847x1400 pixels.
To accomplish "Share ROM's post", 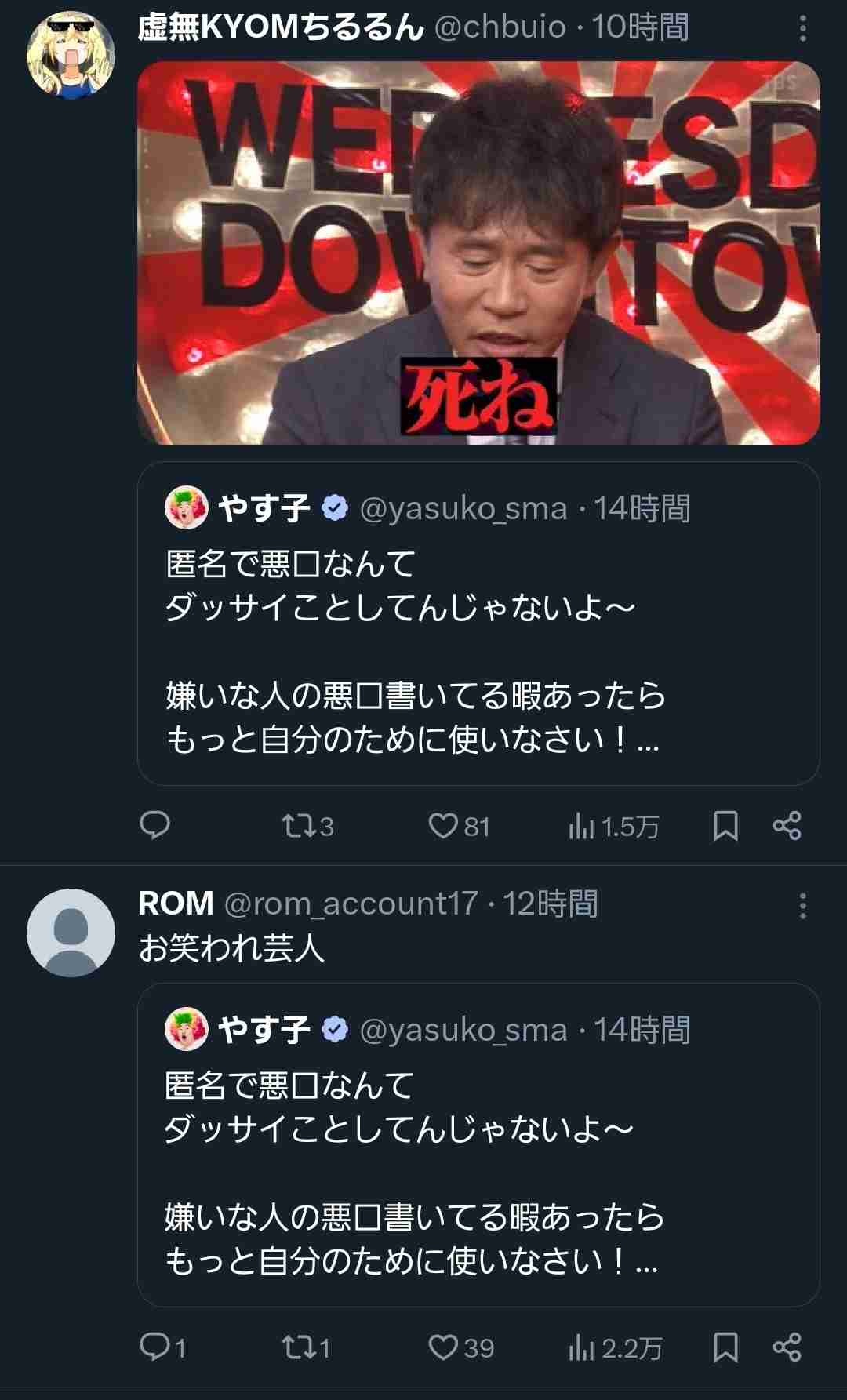I will 787,1347.
